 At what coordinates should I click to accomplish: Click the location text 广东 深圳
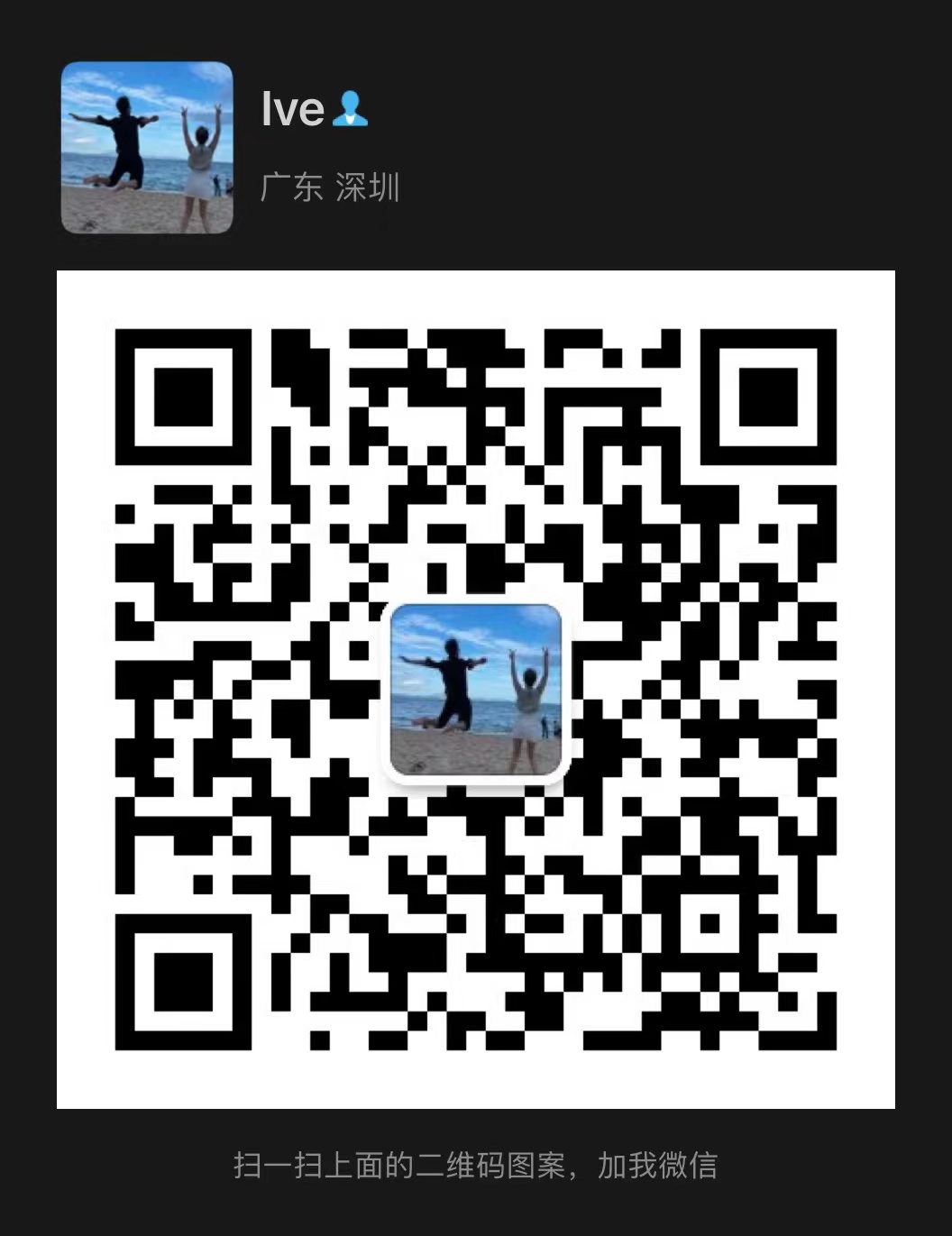tap(331, 187)
